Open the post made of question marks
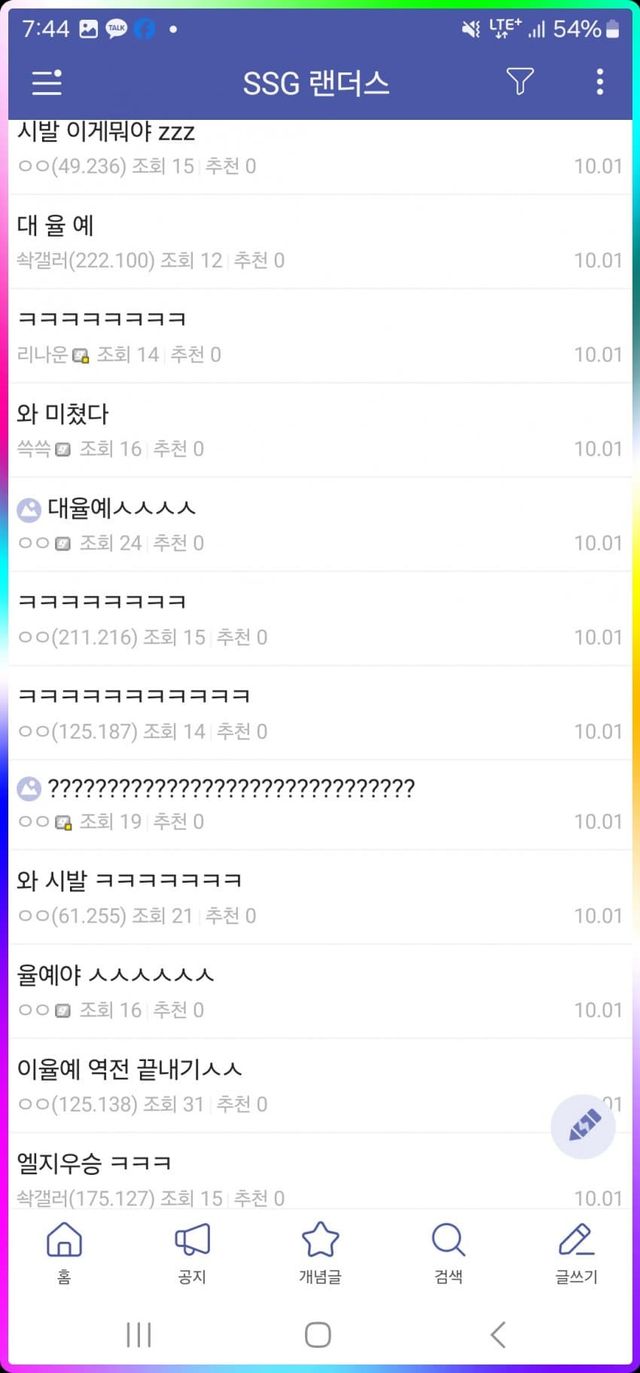 point(230,789)
